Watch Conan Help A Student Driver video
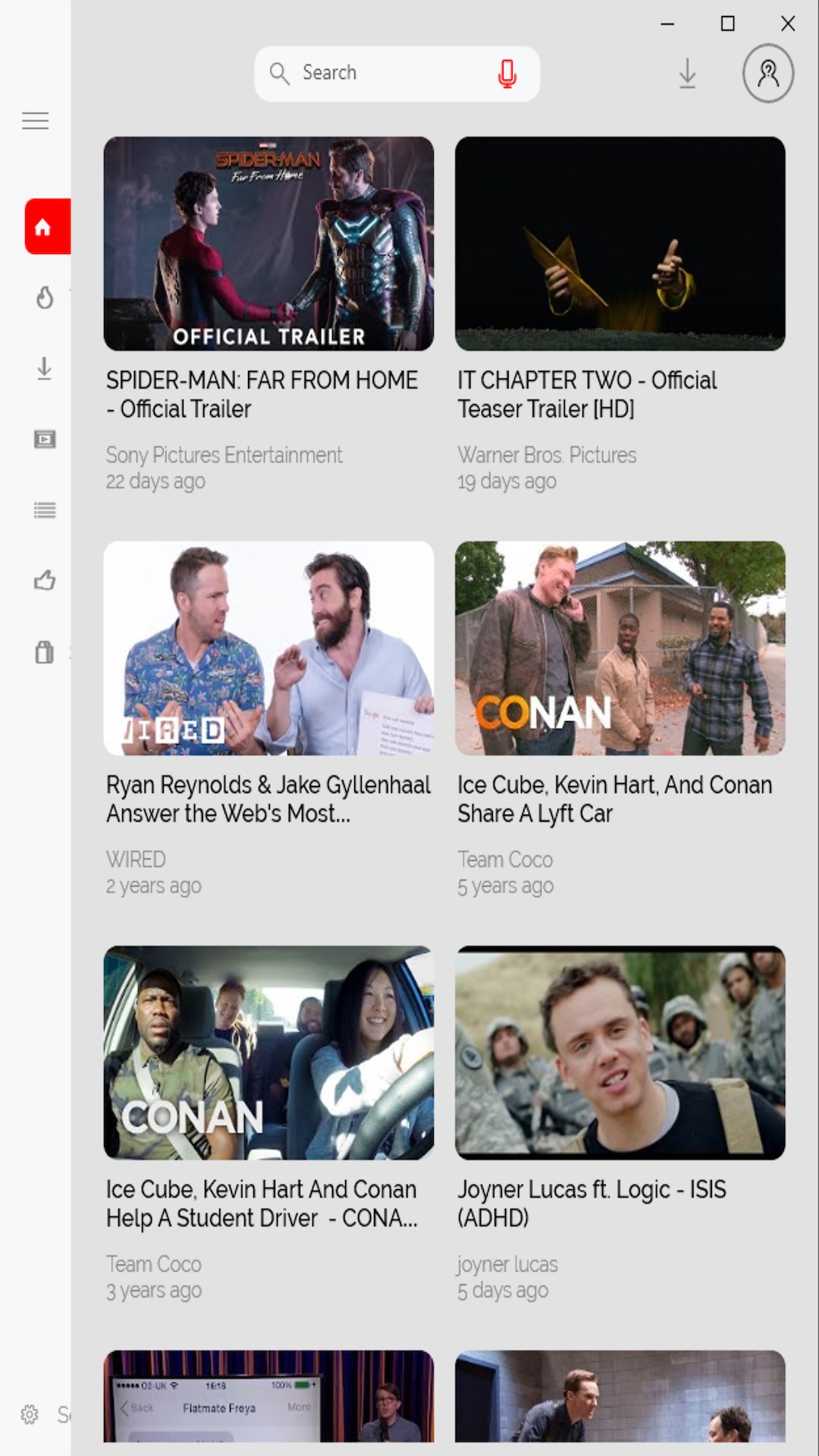Image resolution: width=819 pixels, height=1456 pixels. point(268,1052)
